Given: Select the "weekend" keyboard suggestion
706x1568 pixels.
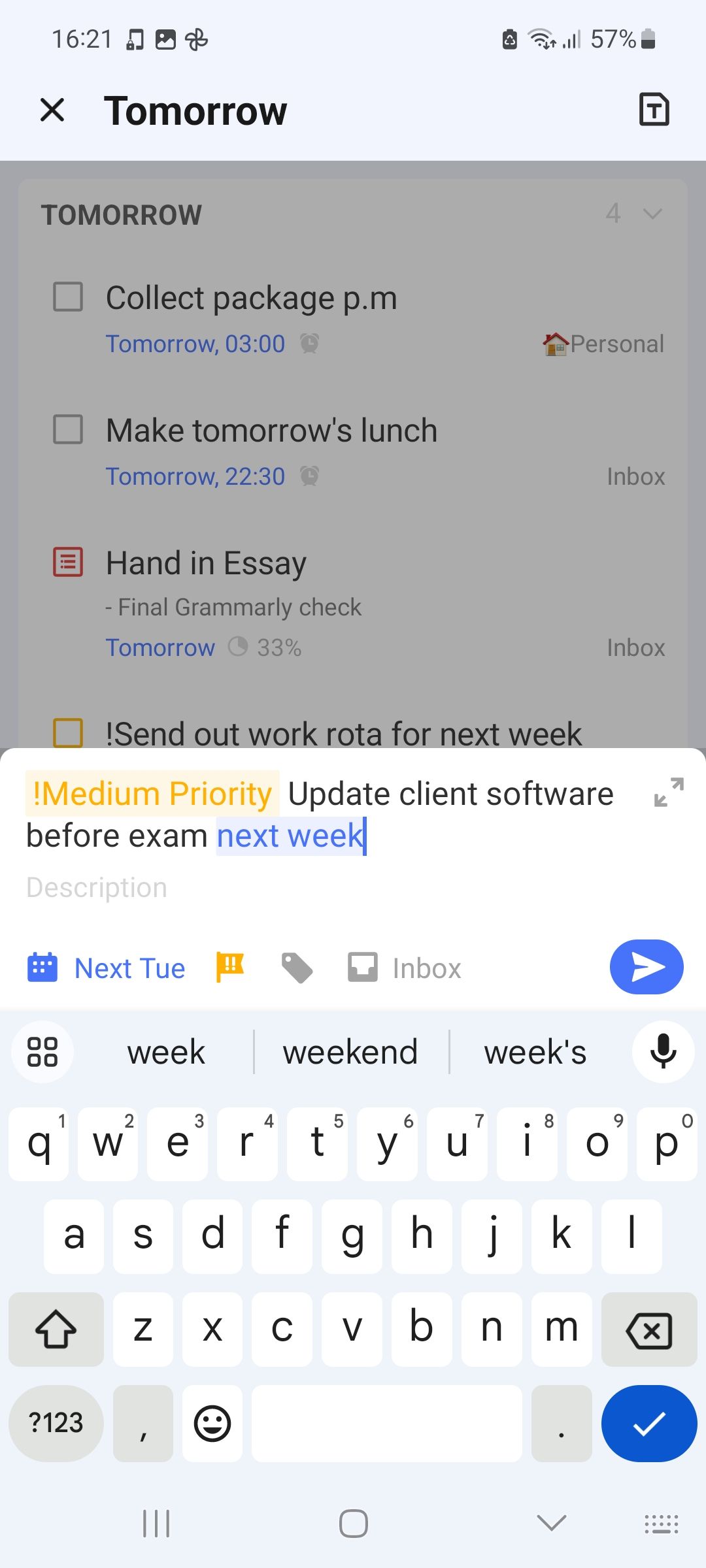Looking at the screenshot, I should pos(350,1053).
